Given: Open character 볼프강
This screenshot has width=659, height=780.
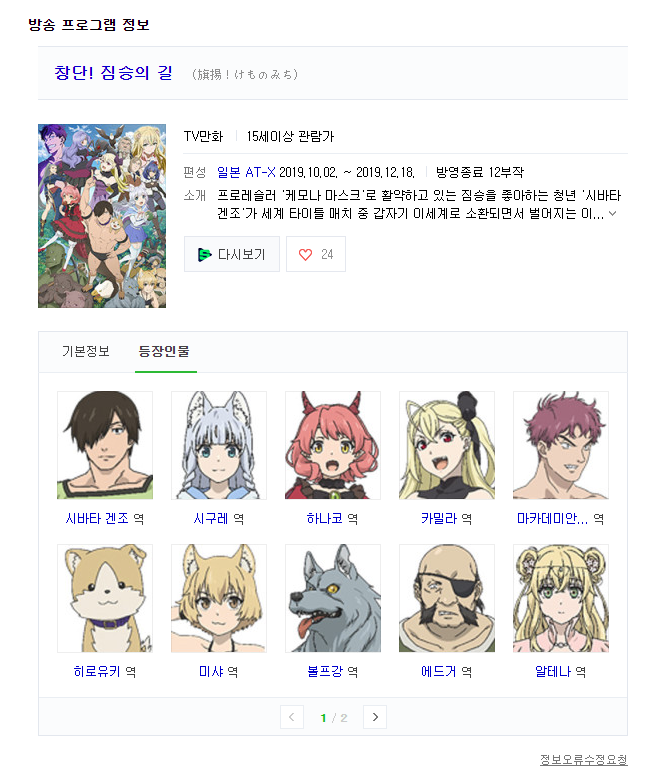Looking at the screenshot, I should pyautogui.click(x=333, y=598).
